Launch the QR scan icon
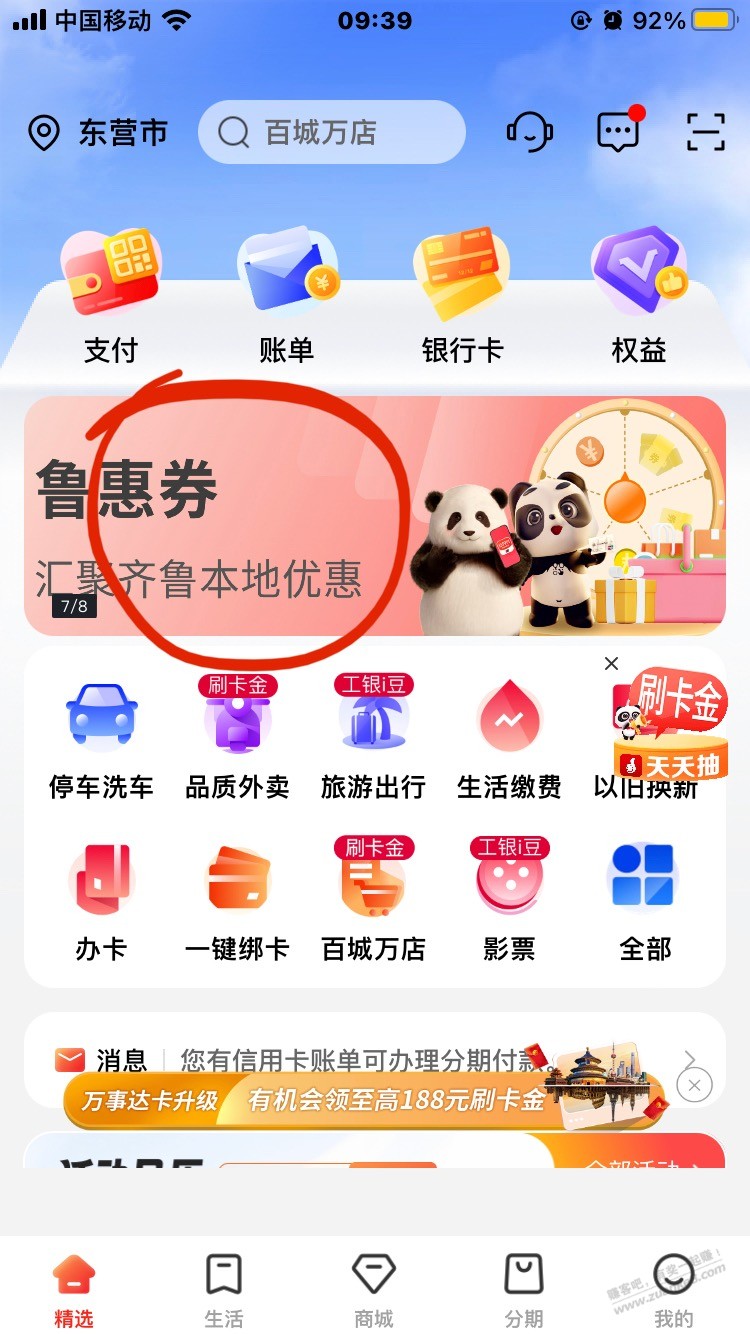 [705, 132]
